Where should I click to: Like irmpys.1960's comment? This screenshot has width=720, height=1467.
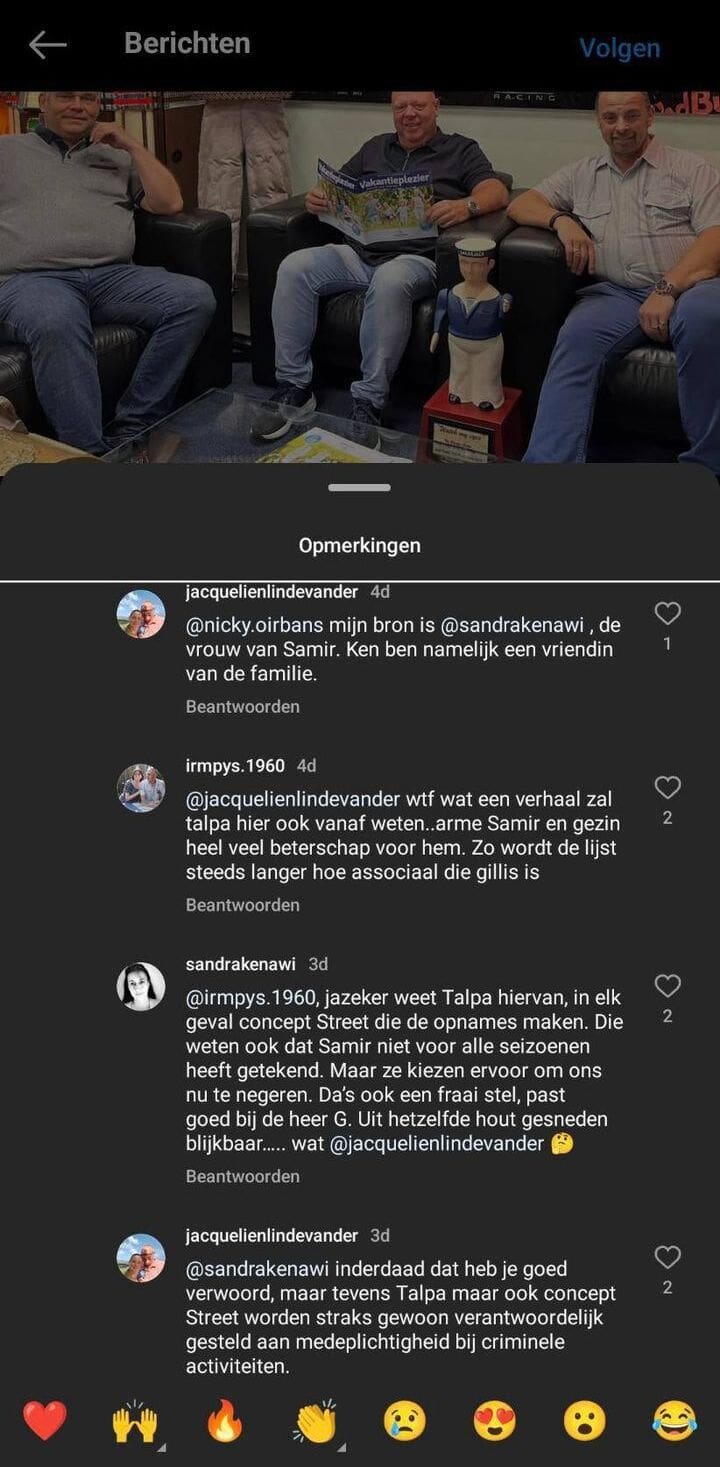pos(667,787)
